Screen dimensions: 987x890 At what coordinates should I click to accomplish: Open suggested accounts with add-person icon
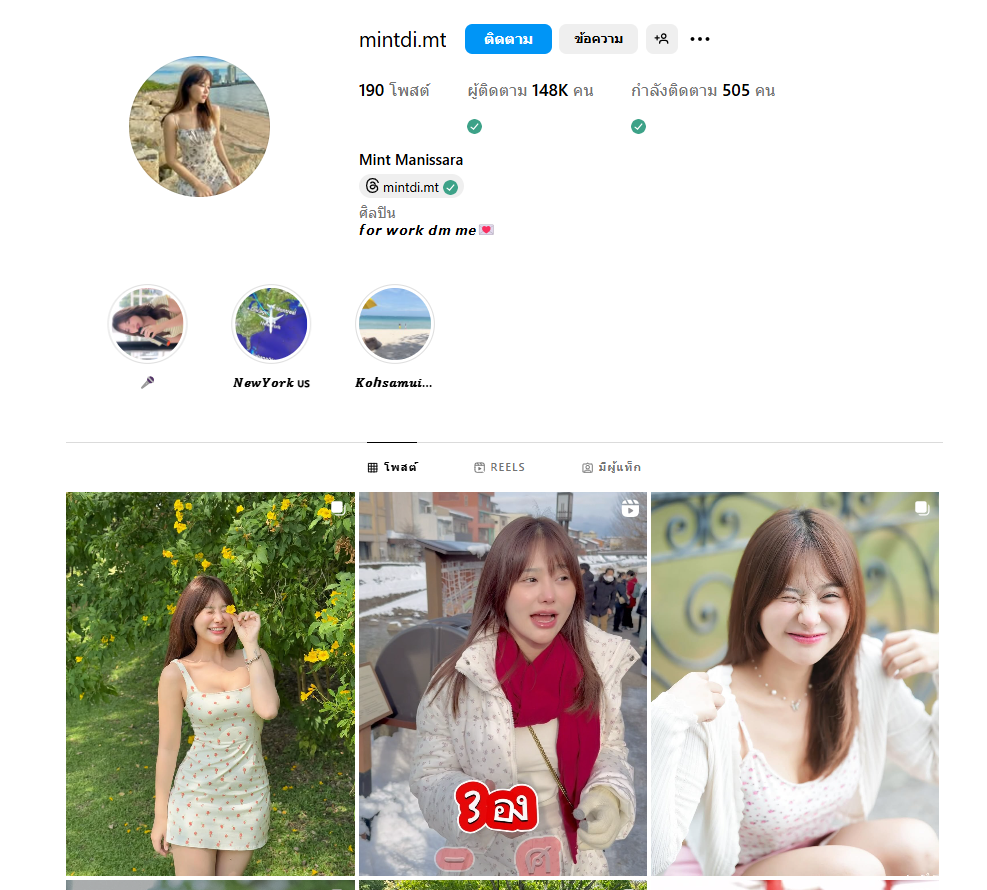[661, 39]
